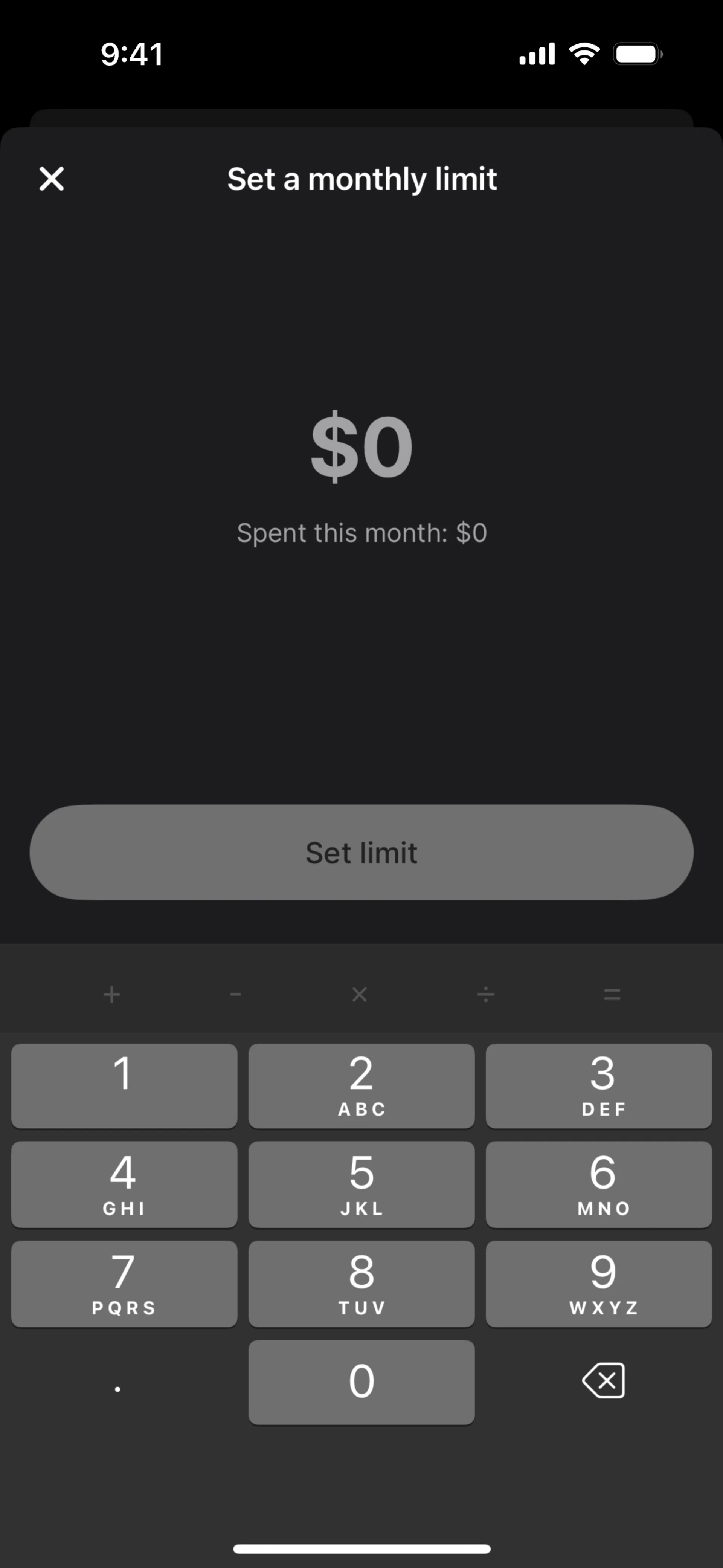Tap the $0 amount field
This screenshot has height=1568, width=723.
[361, 446]
